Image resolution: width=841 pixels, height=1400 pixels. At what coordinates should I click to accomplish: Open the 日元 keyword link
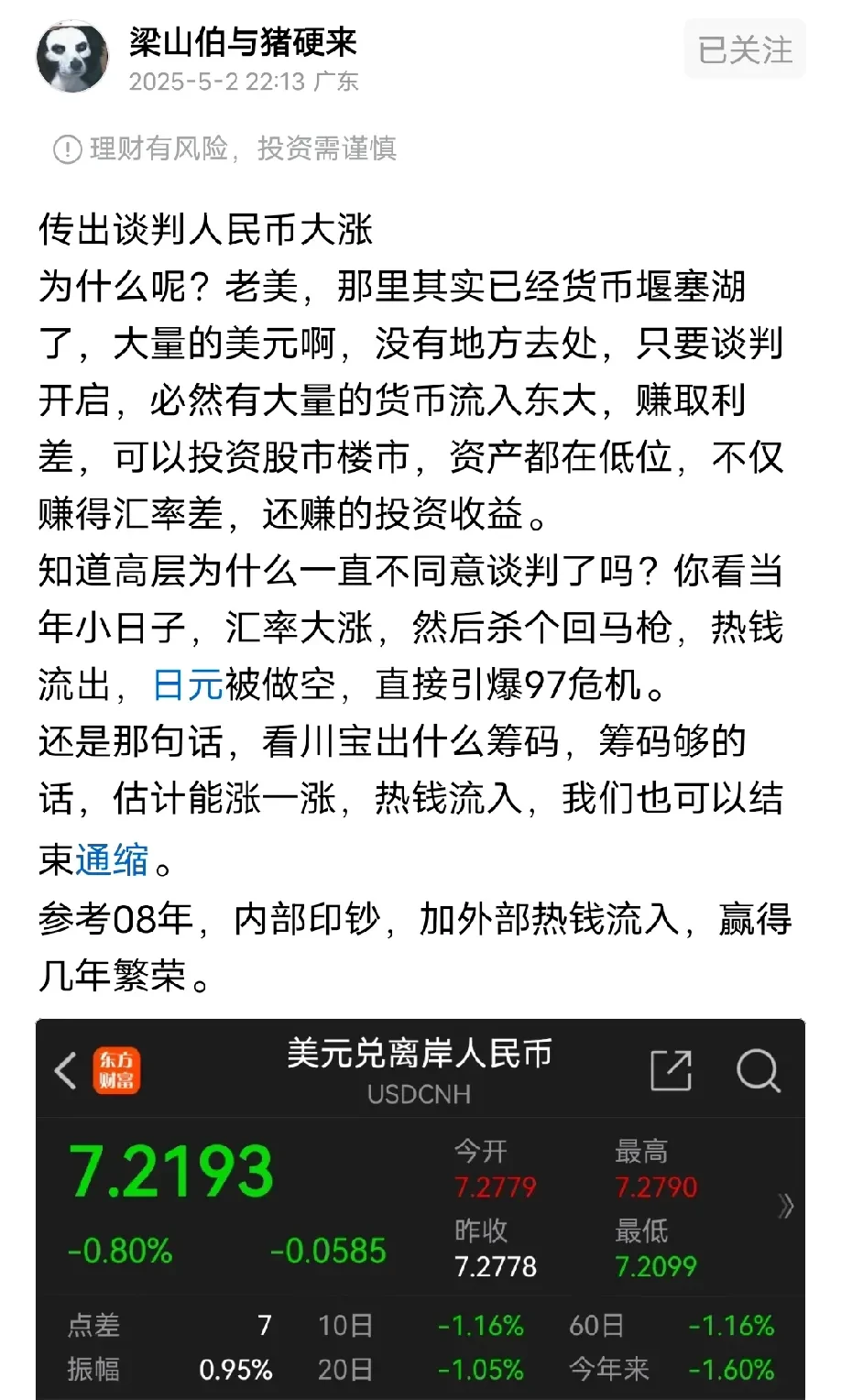188,684
